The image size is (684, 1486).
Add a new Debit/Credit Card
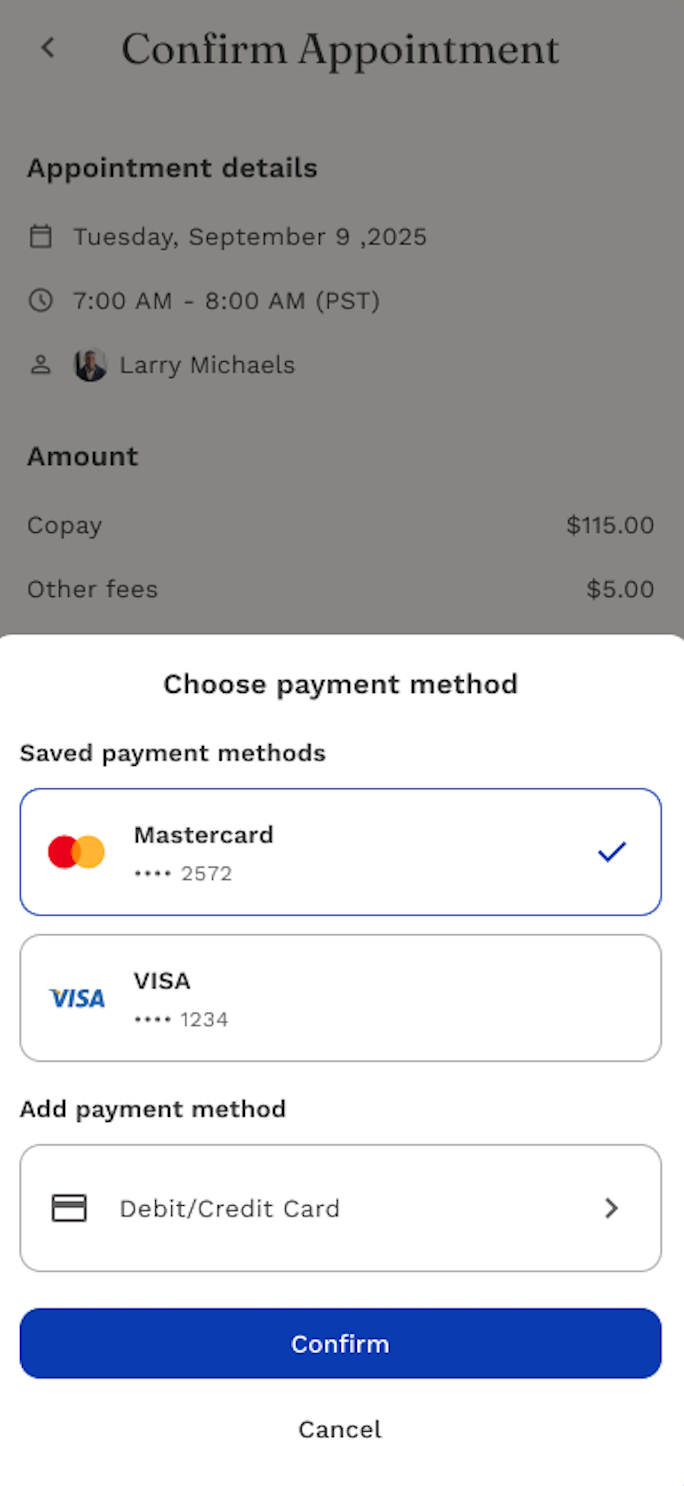340,1208
